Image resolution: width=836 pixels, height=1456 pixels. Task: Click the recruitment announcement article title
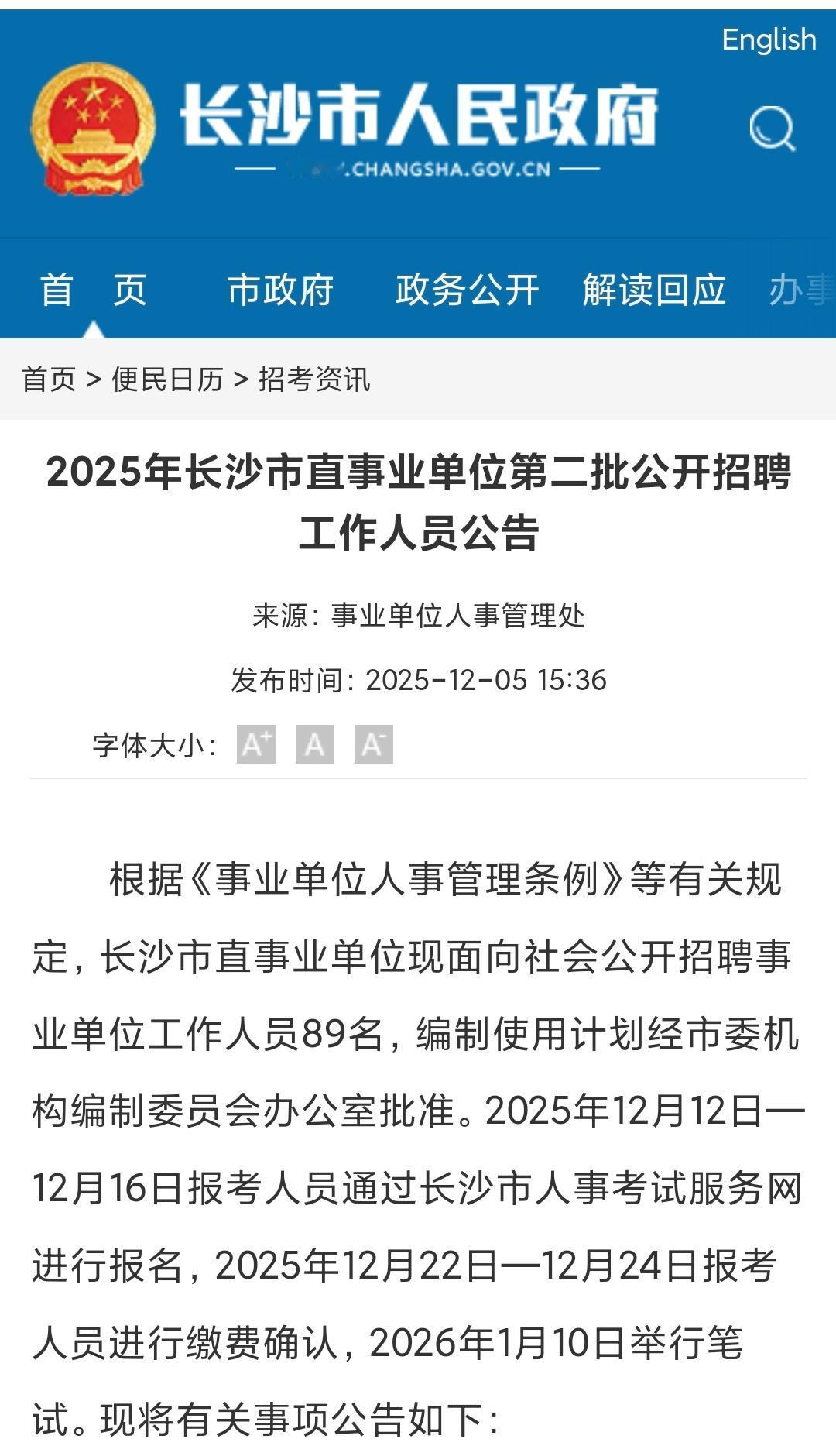coord(418,503)
